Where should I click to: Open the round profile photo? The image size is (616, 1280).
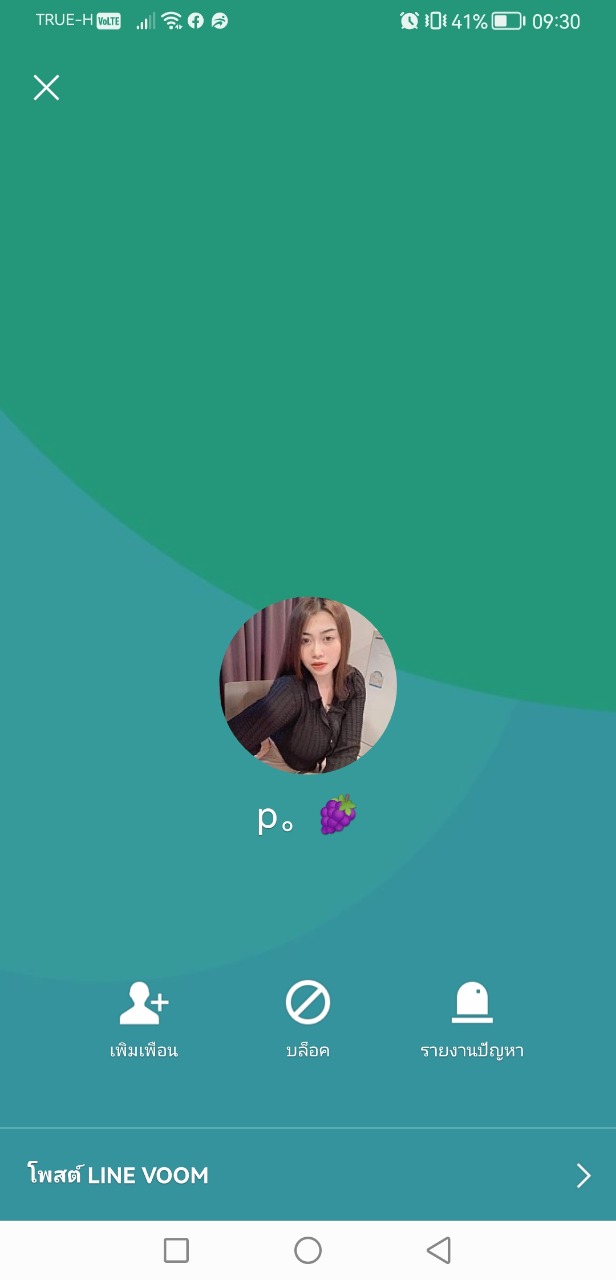point(308,686)
